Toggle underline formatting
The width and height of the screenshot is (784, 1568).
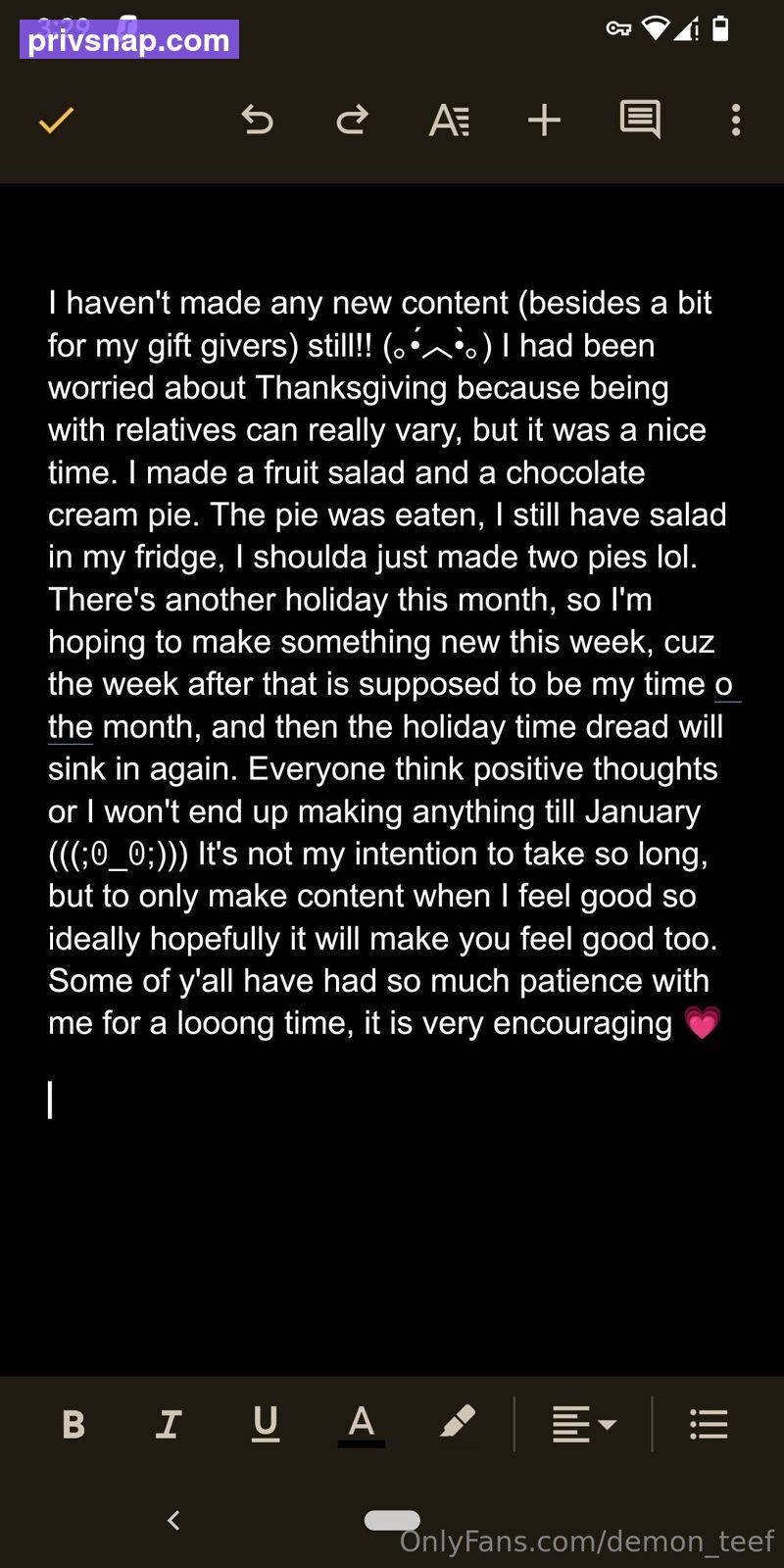pos(265,1424)
